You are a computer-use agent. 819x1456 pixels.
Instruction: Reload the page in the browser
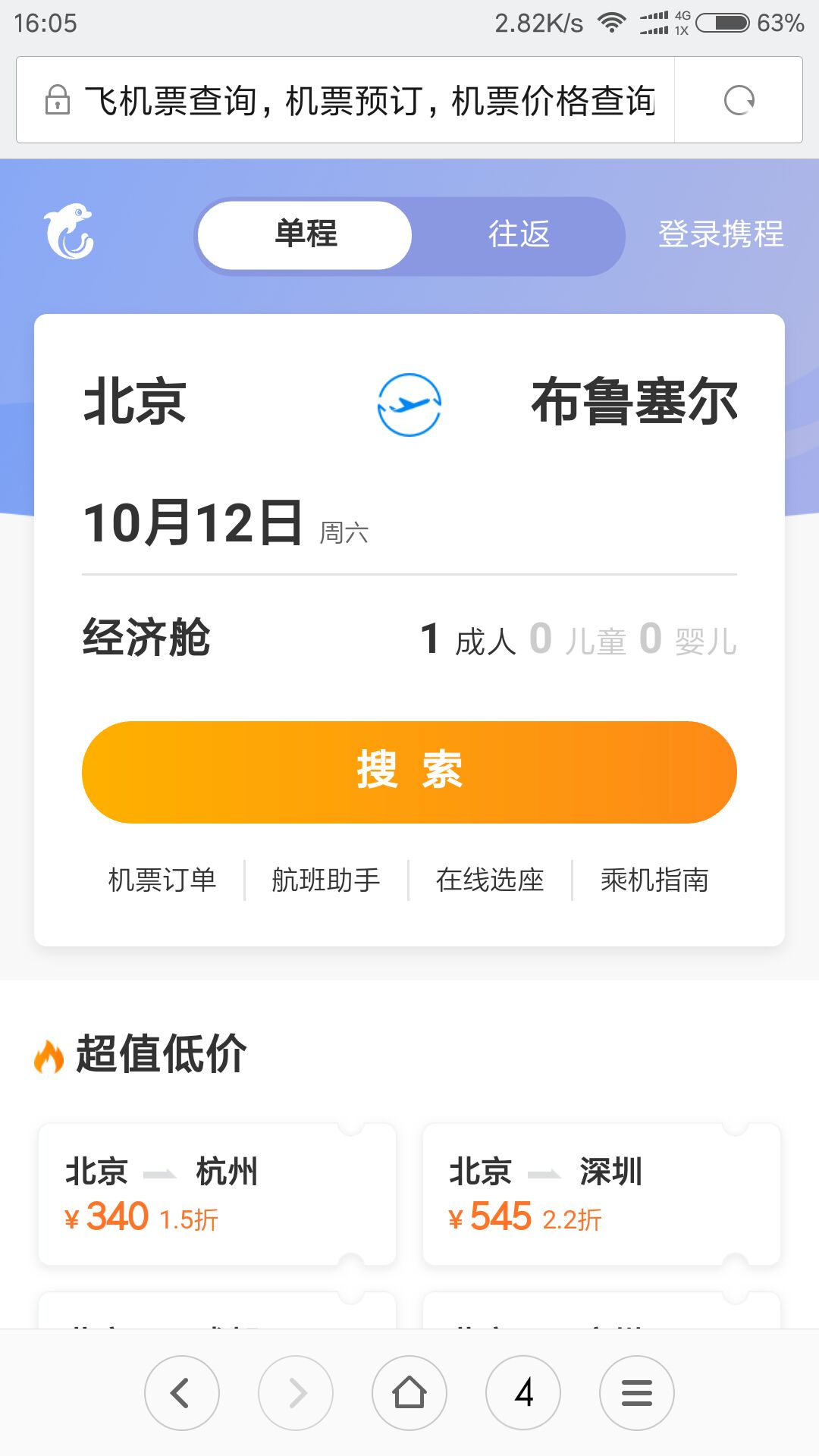(x=739, y=100)
